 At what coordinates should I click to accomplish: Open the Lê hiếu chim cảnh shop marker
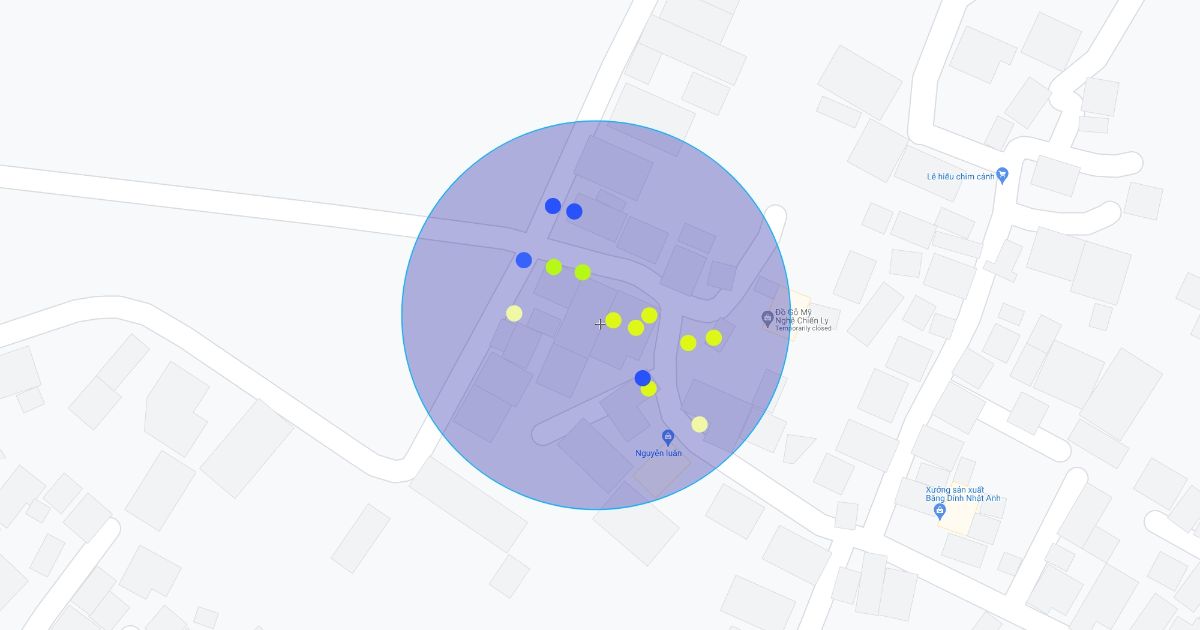coord(1002,174)
